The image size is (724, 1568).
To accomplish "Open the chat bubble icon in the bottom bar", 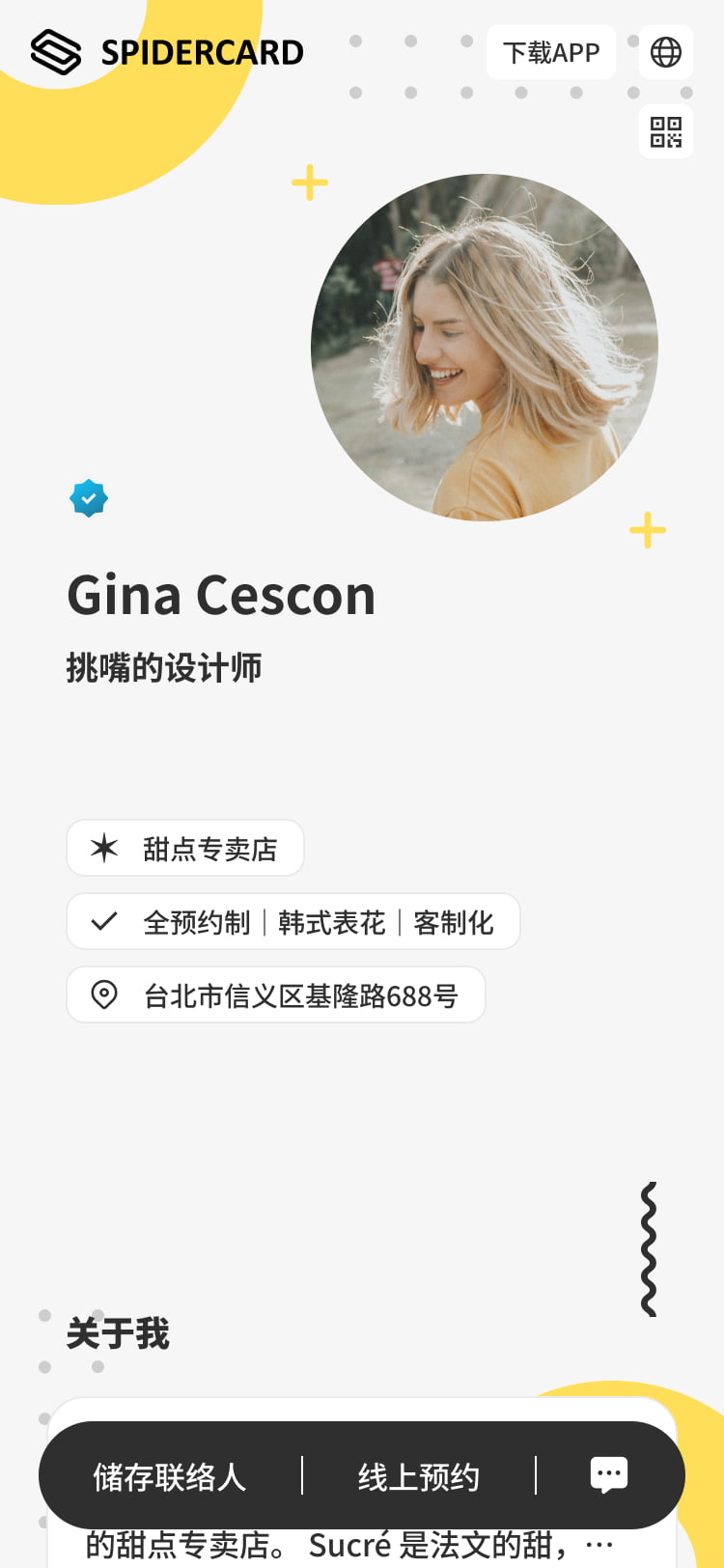I will (609, 1474).
